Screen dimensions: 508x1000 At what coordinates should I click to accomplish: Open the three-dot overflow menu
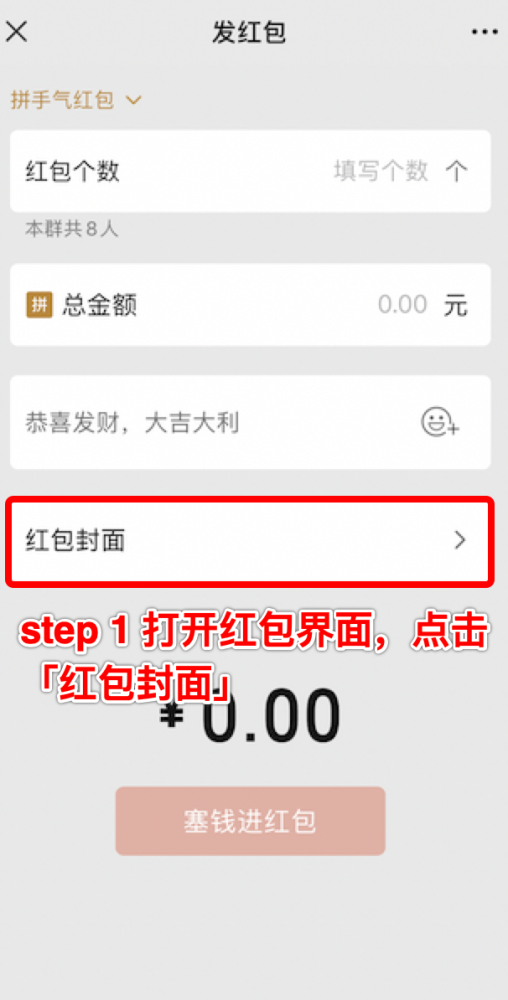[x=484, y=32]
